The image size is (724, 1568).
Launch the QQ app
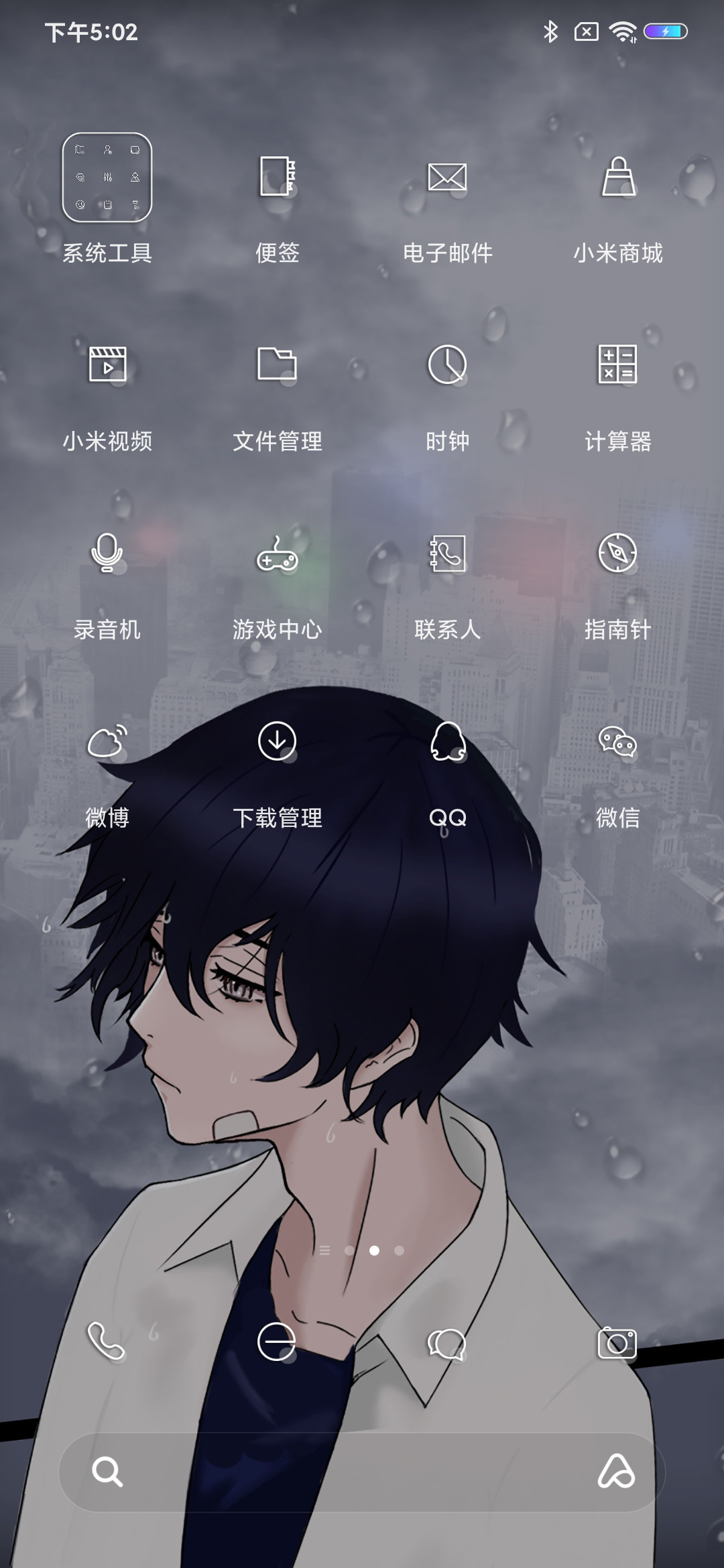pos(447,742)
